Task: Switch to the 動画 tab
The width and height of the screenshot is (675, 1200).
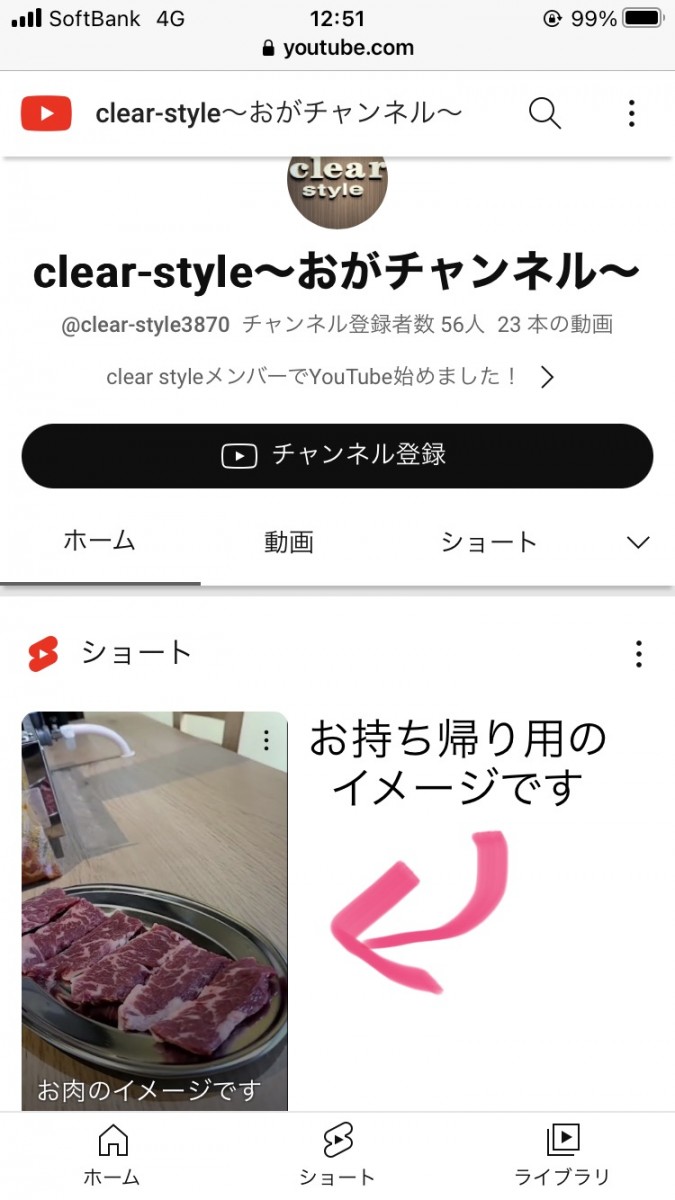Action: click(289, 542)
